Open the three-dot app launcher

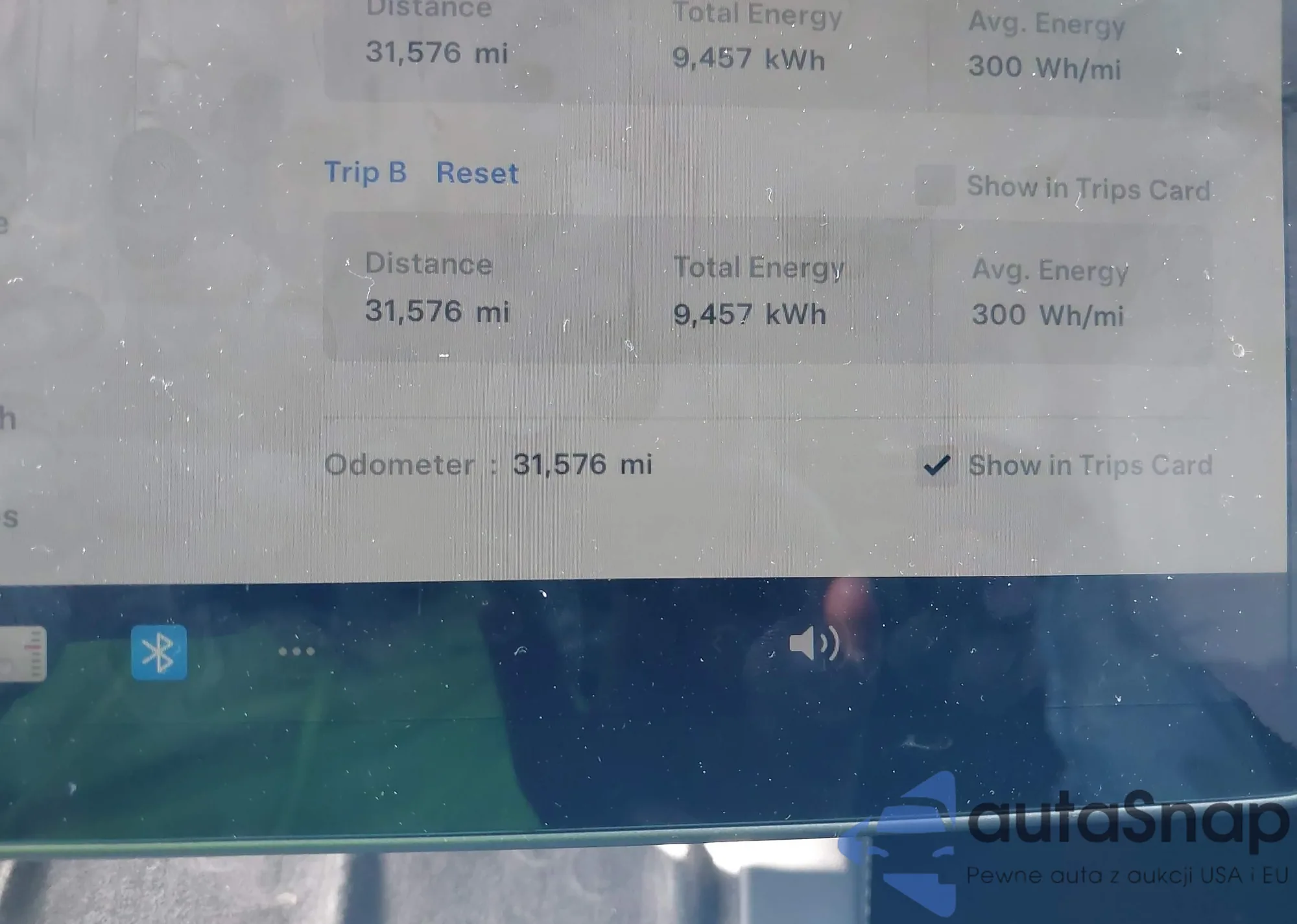(x=296, y=651)
